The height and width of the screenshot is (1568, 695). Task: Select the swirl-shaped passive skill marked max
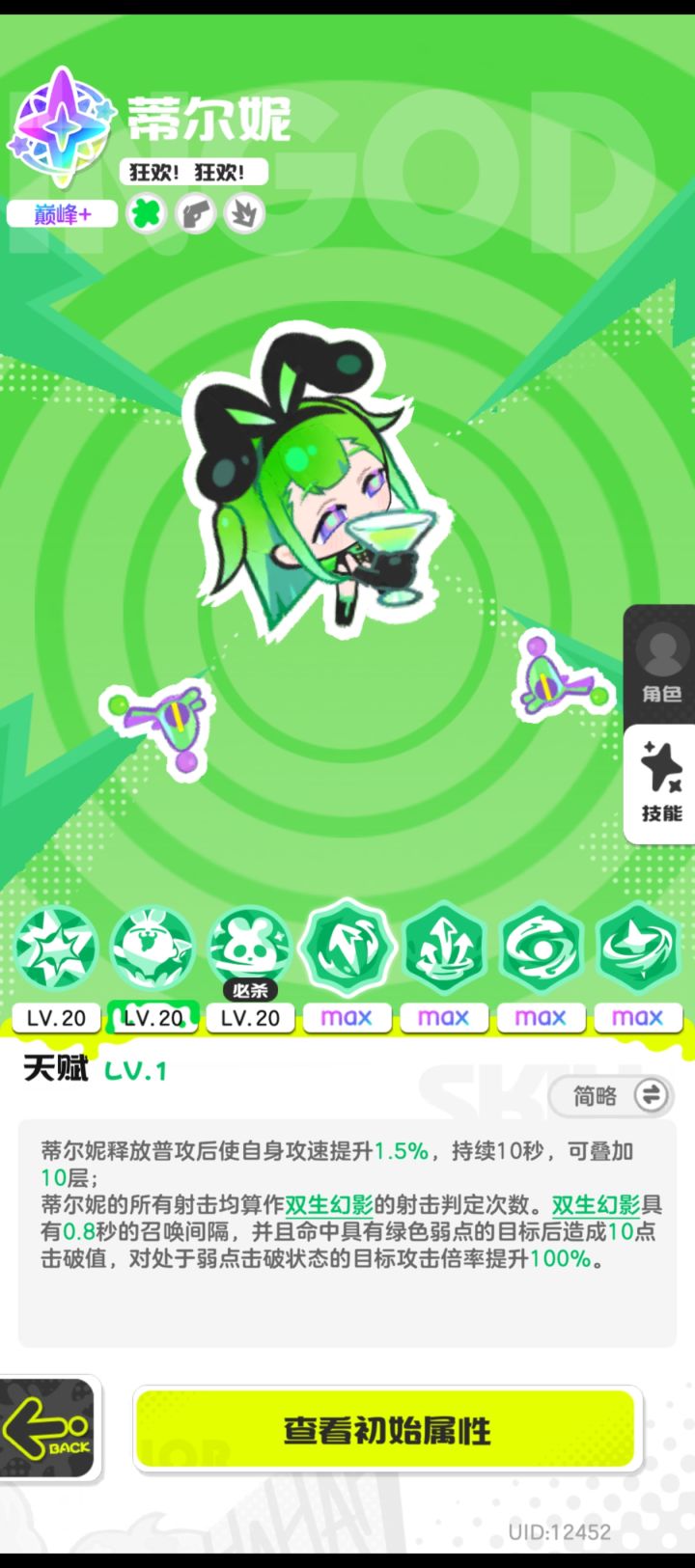541,946
